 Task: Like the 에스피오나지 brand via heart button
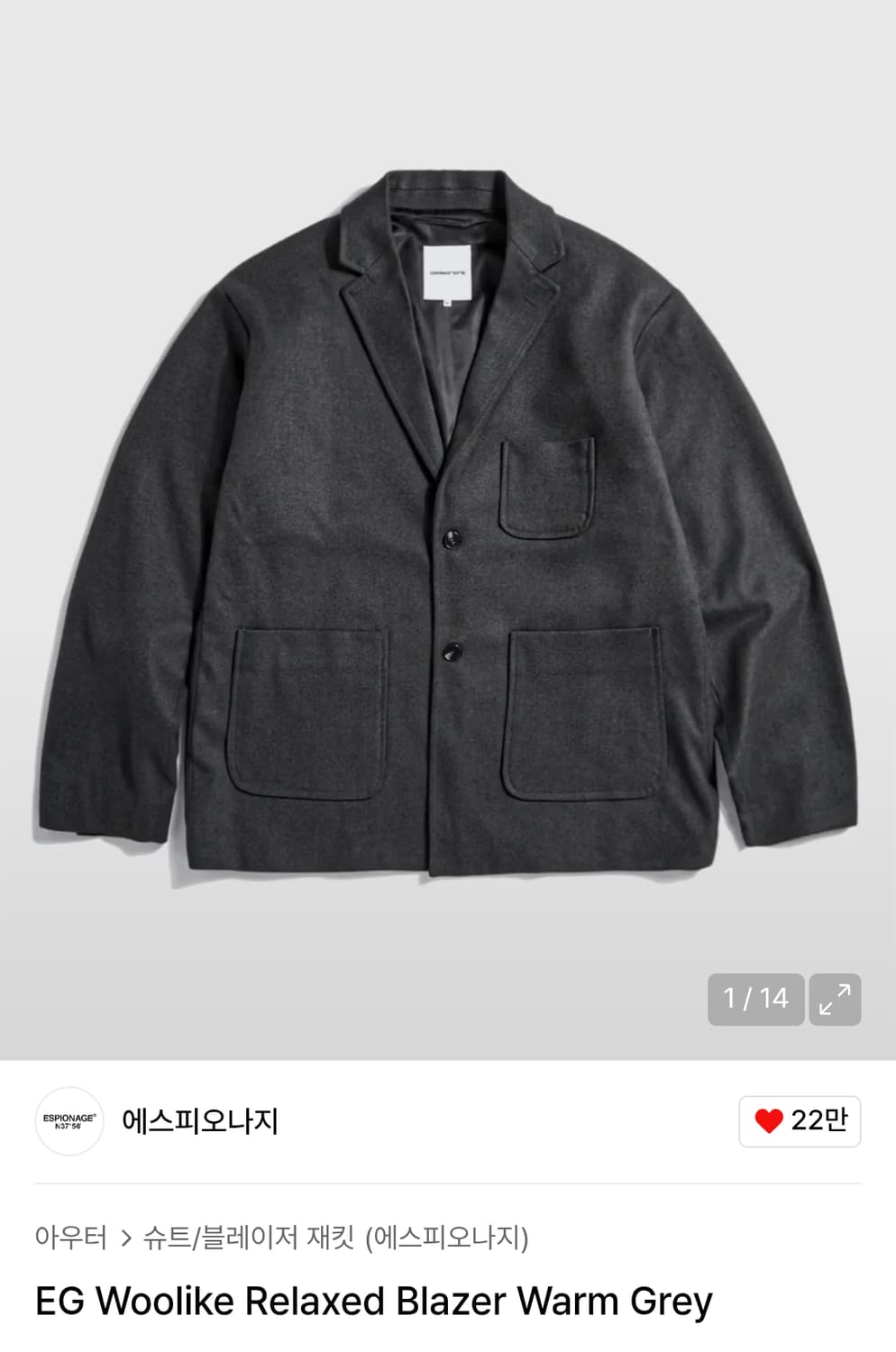(x=799, y=1120)
